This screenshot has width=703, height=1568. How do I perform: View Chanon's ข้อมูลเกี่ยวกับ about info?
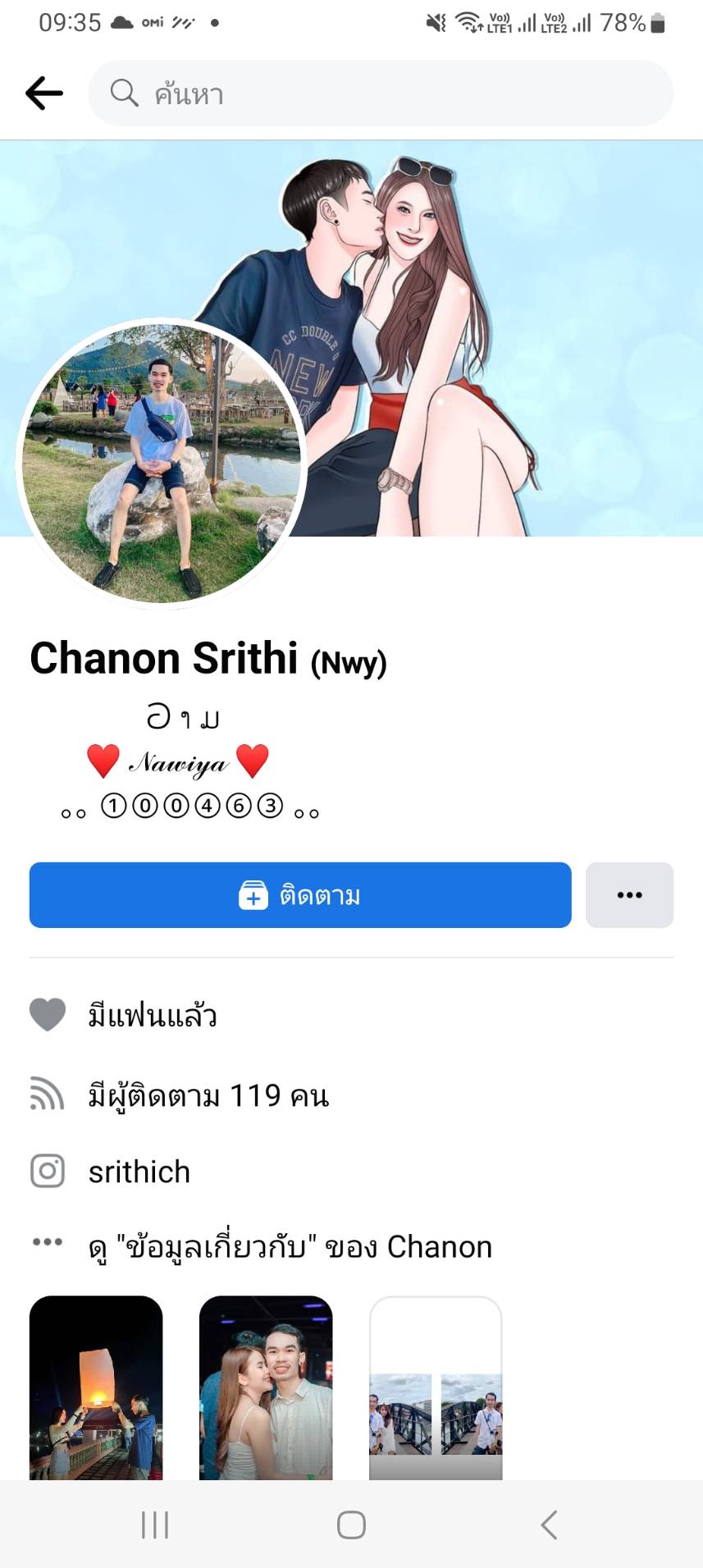pos(290,1246)
